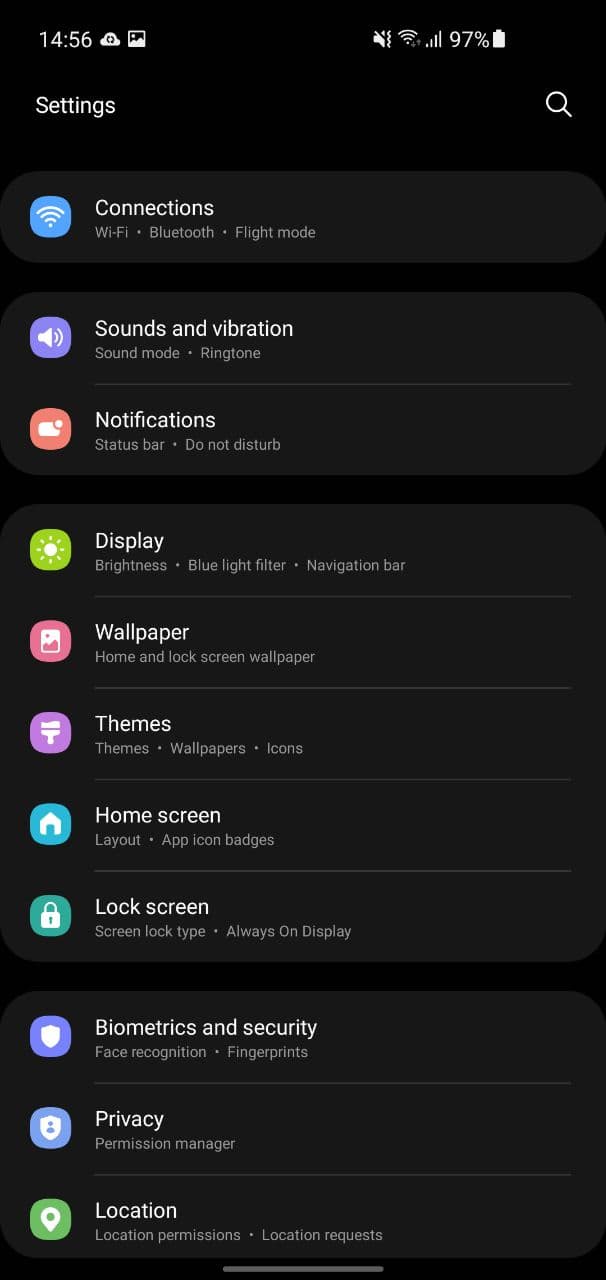Open Lock screen settings

303,917
